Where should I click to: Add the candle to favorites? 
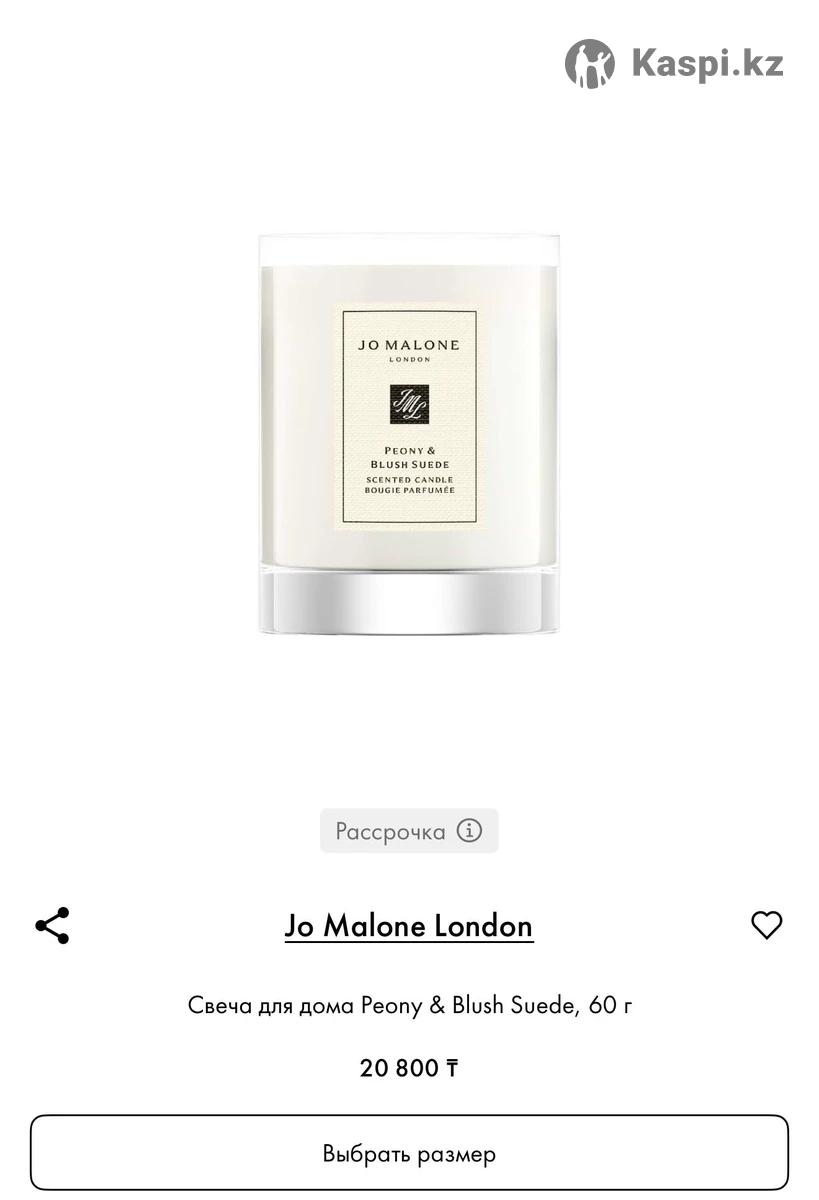pyautogui.click(x=766, y=926)
